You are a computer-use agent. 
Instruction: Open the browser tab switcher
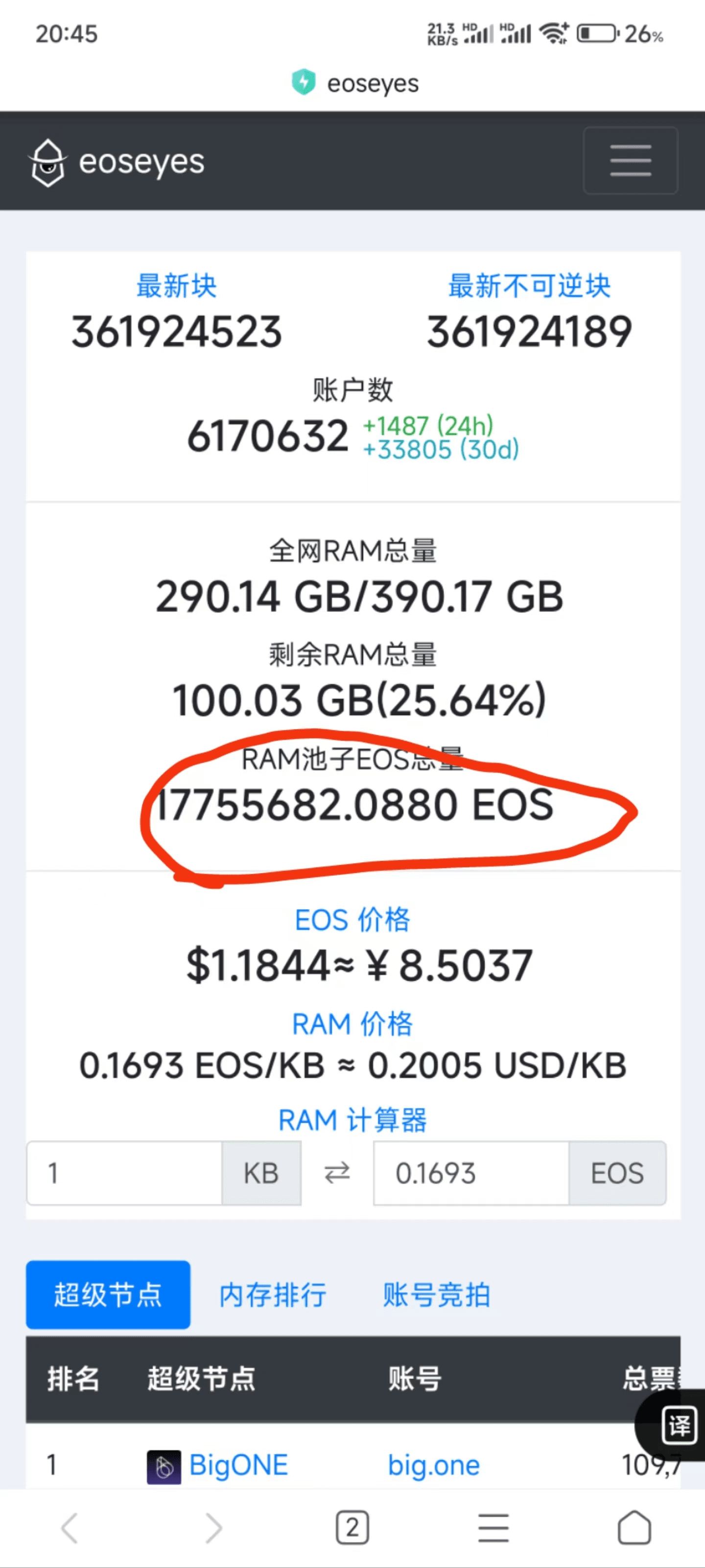[x=352, y=1528]
